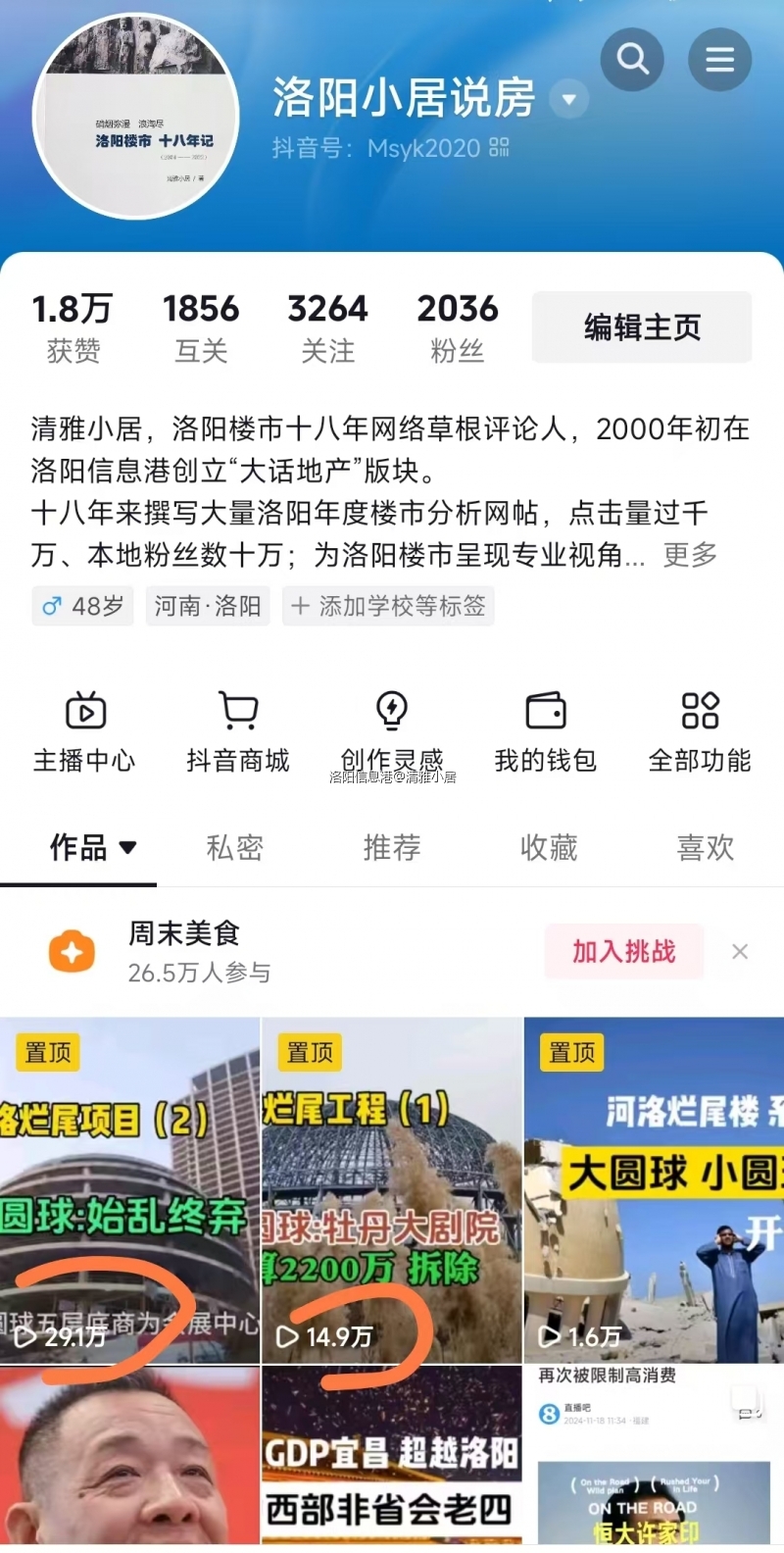Open the hamburger menu at top right
784x1553 pixels.
pos(720,59)
